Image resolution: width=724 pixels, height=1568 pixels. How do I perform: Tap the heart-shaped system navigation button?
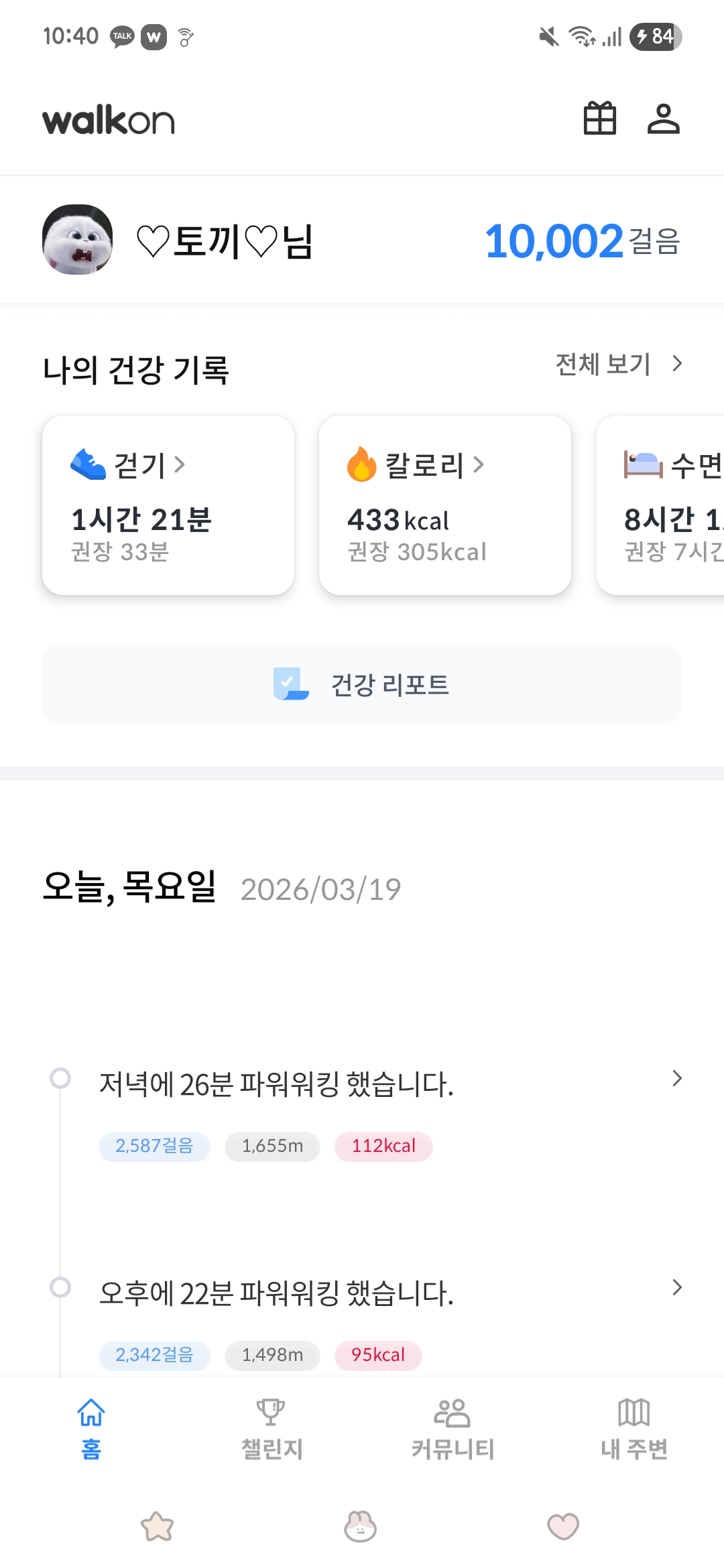563,1527
